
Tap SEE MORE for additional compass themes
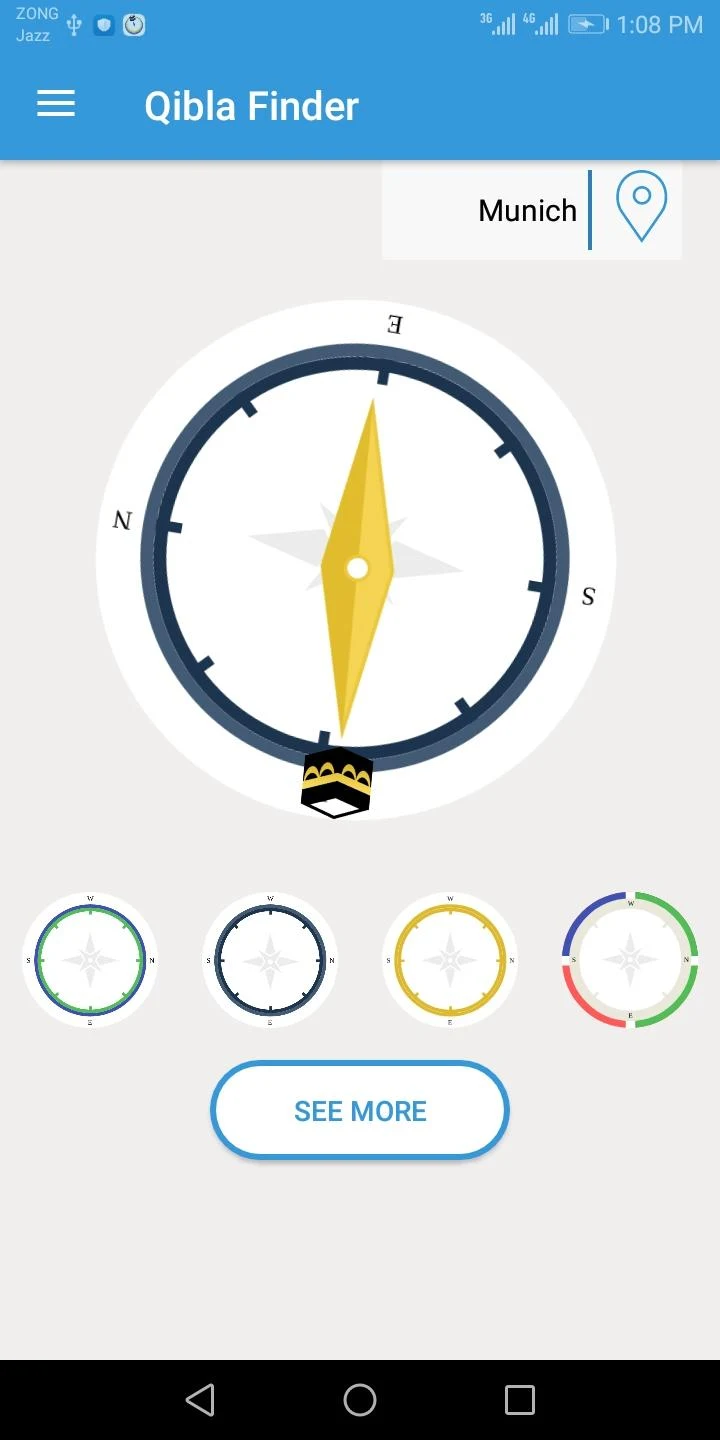(x=360, y=1110)
